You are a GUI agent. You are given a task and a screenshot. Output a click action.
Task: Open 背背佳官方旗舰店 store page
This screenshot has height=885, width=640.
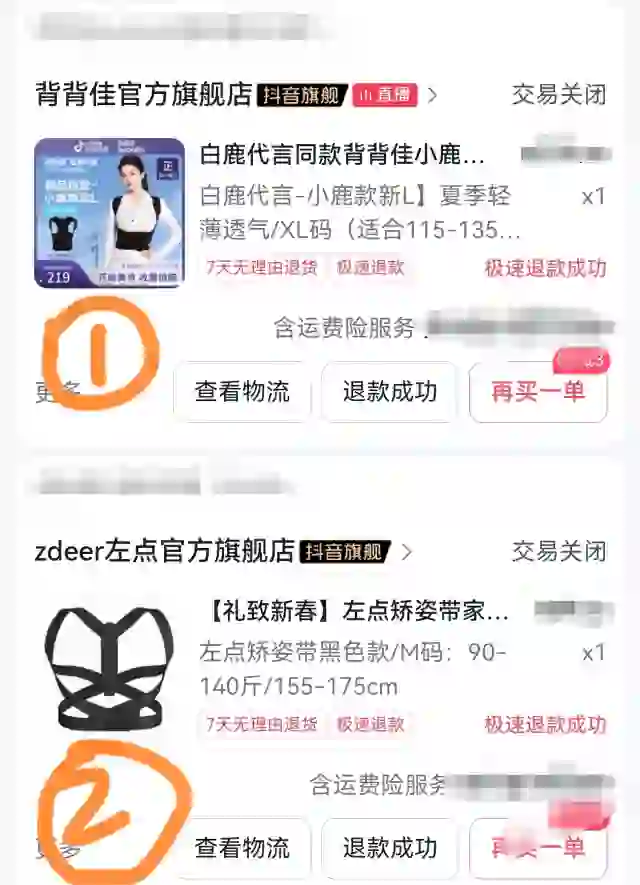click(x=143, y=95)
